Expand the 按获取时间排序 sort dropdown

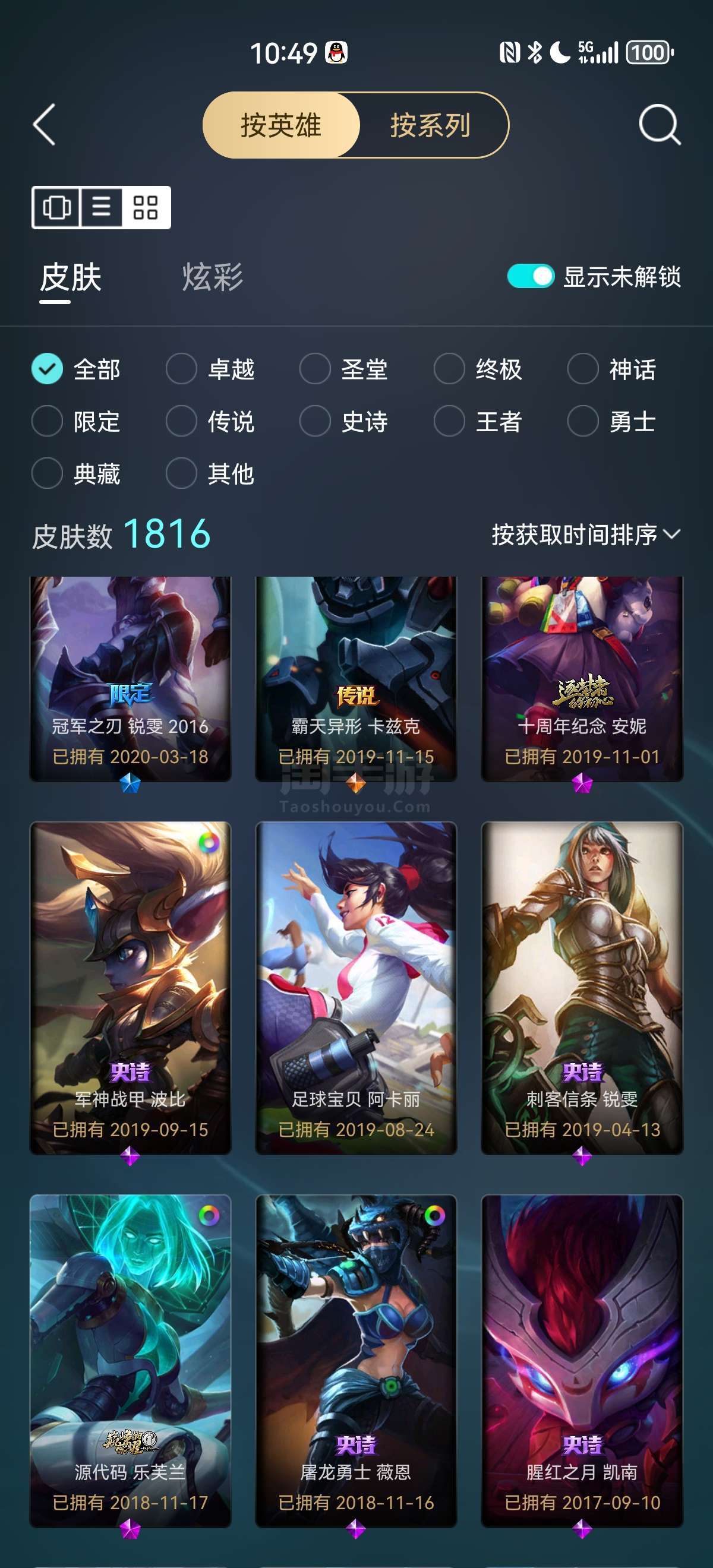[586, 535]
